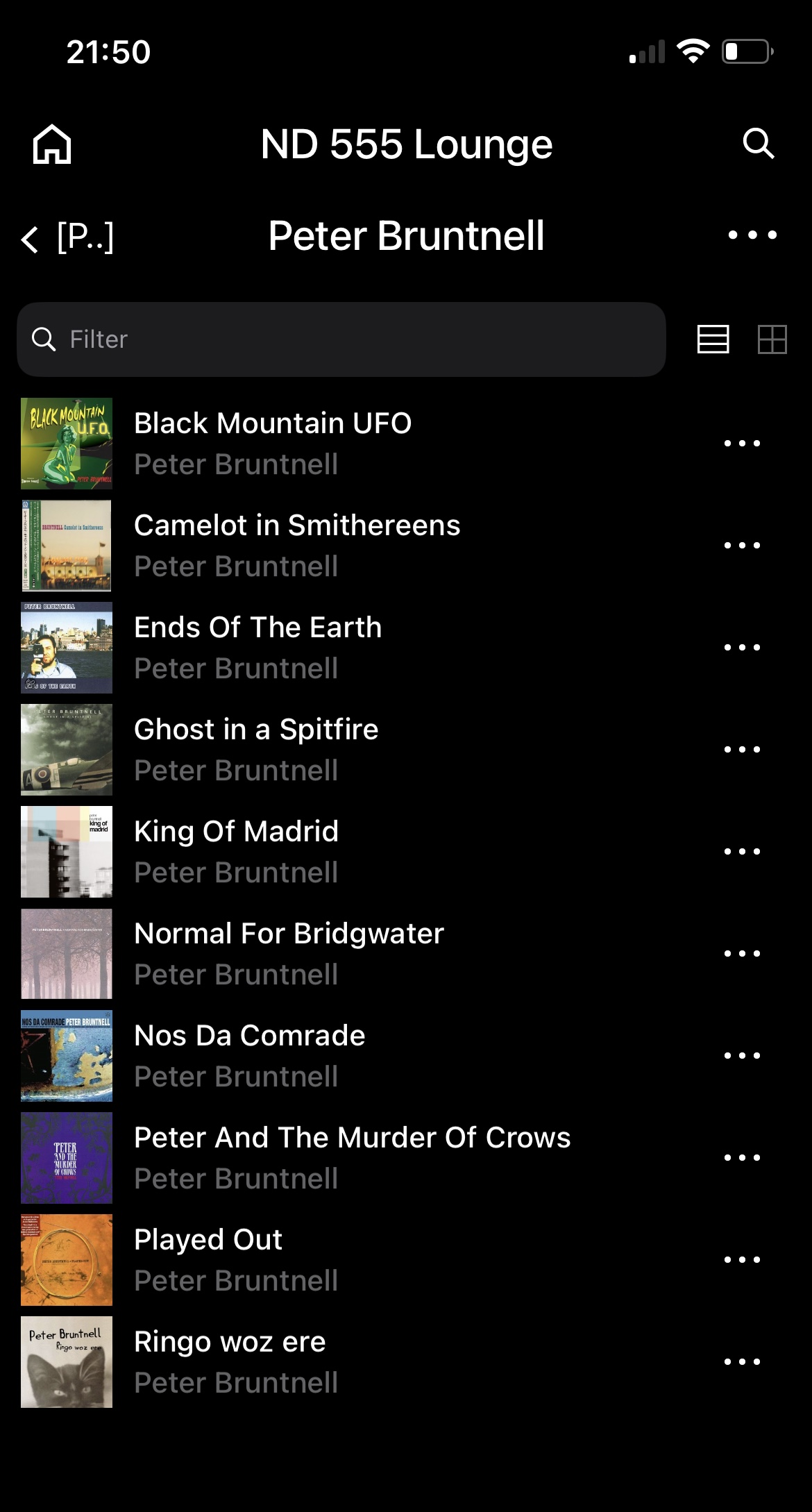This screenshot has width=812, height=1512.
Task: Show more options for King Of Madrid
Action: [742, 852]
